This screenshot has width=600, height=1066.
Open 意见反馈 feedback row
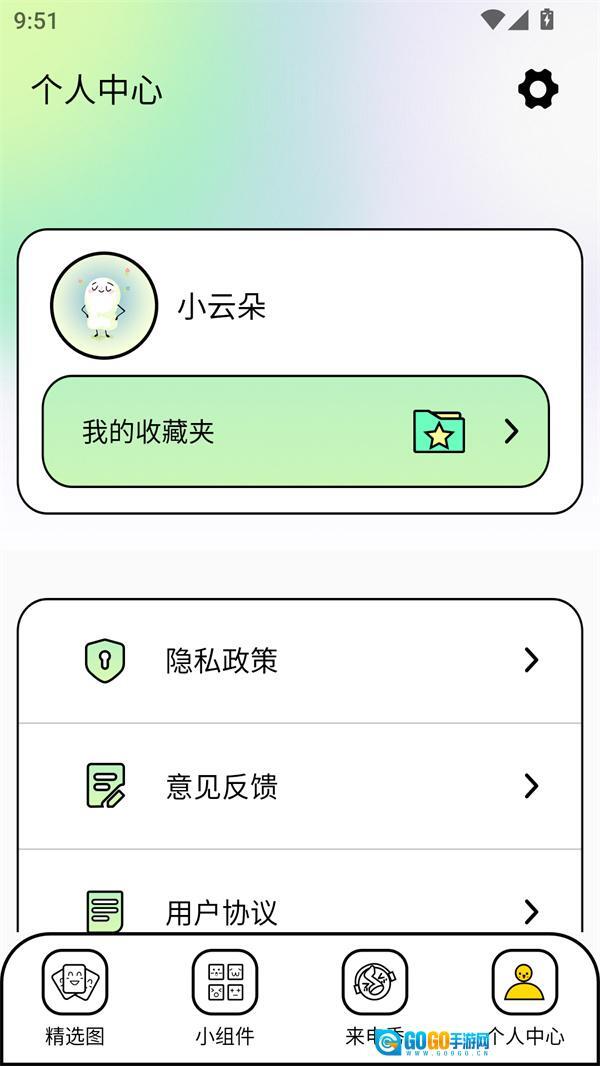point(300,787)
